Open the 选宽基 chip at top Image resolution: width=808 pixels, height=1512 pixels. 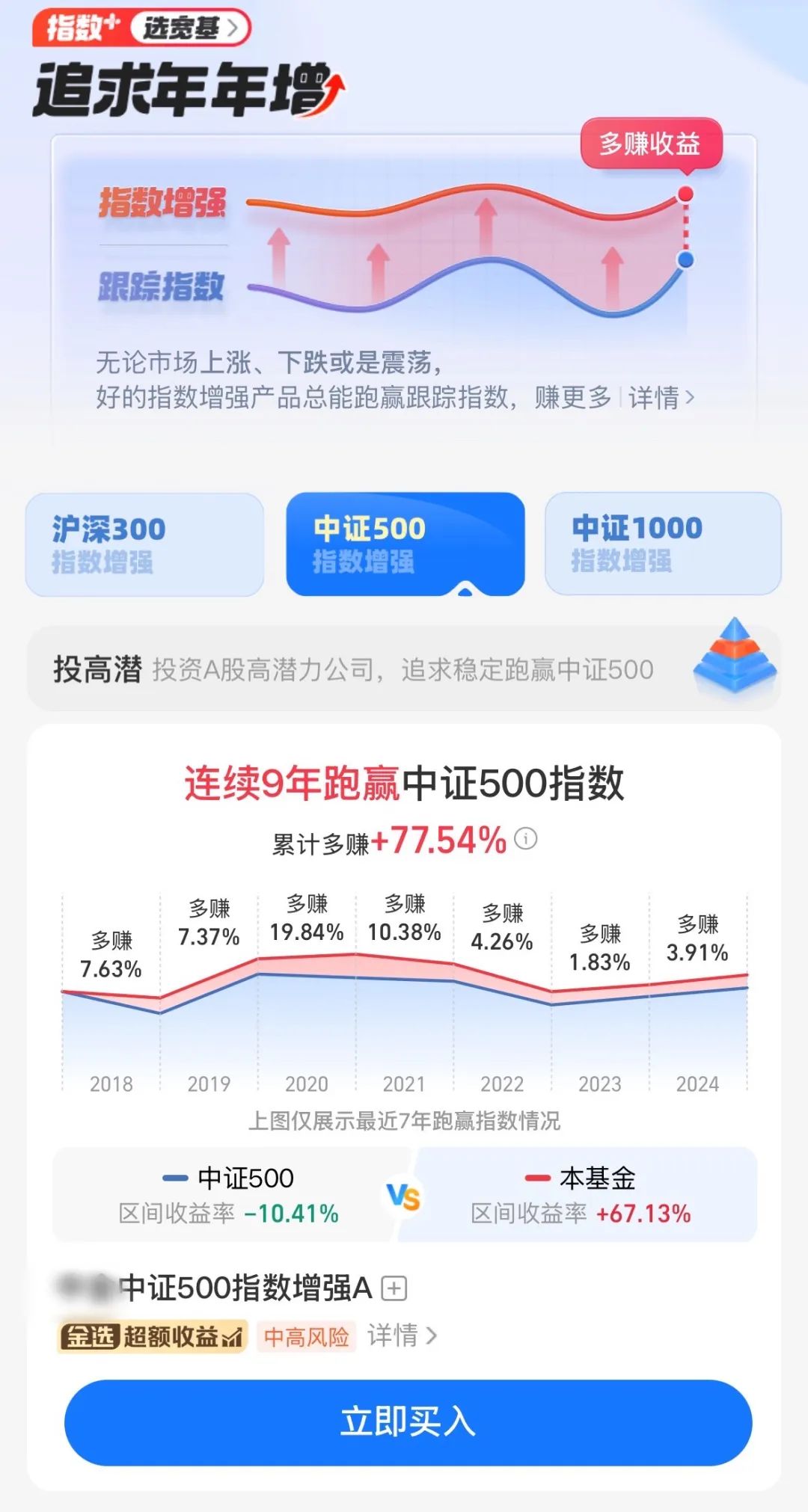[190, 28]
